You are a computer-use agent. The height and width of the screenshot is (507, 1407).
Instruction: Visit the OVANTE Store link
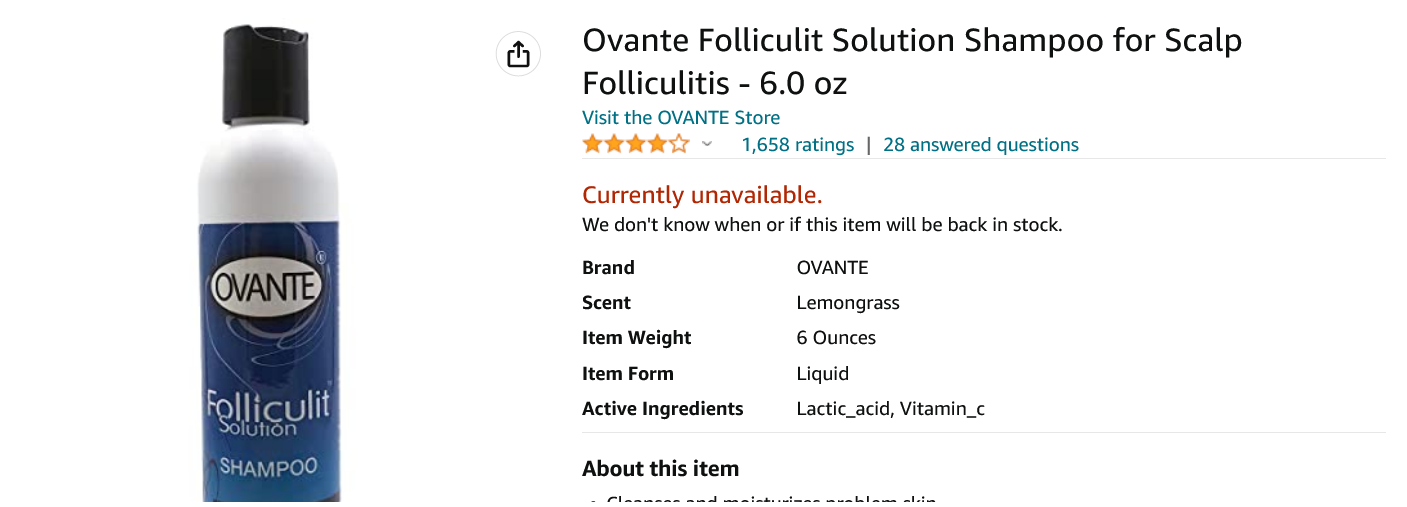681,117
